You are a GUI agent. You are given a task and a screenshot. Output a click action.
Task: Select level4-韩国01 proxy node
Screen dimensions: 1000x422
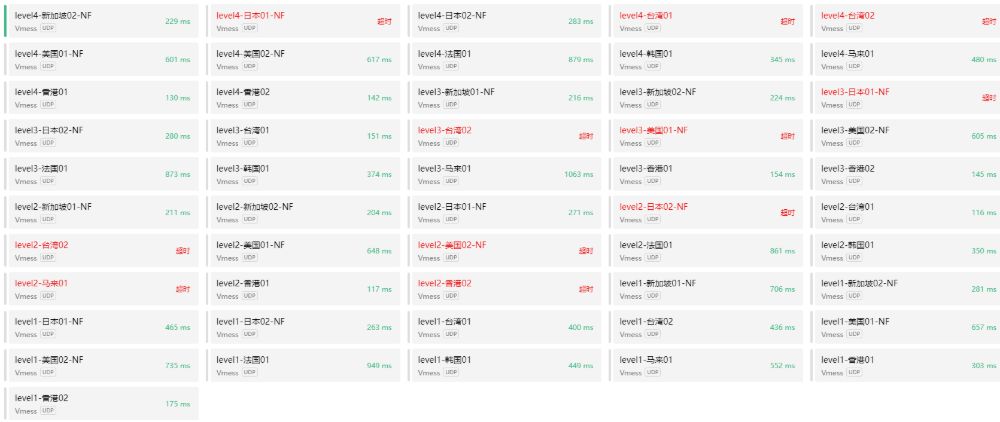tap(706, 59)
